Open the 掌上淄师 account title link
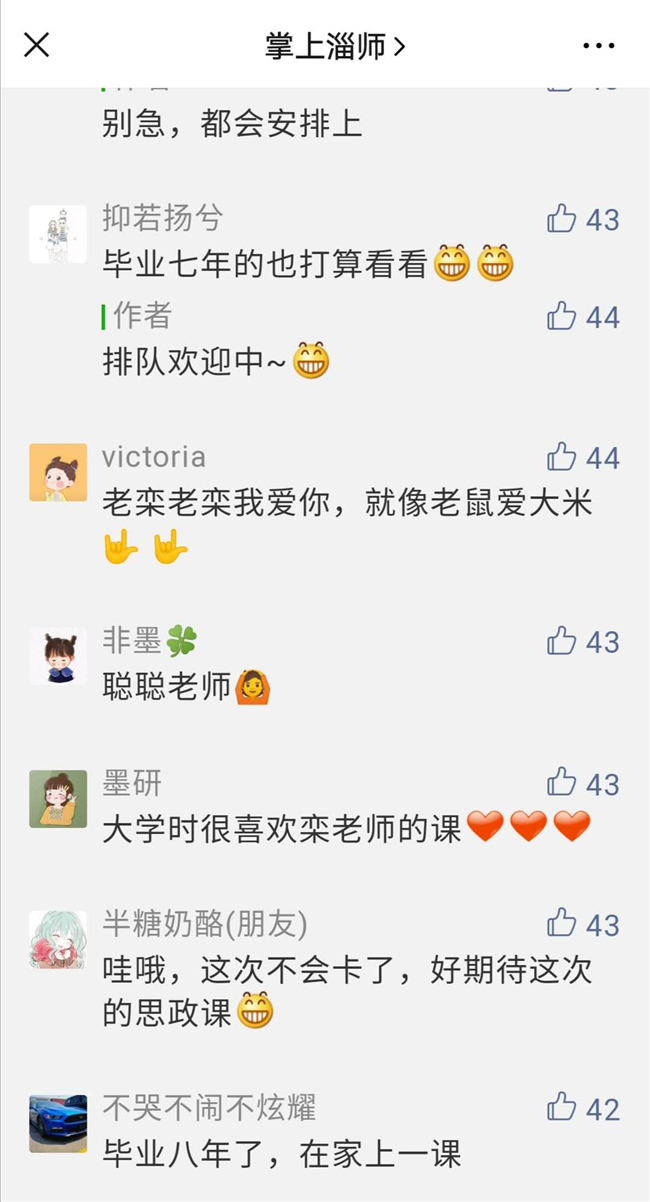The height and width of the screenshot is (1202, 650). pyautogui.click(x=334, y=46)
